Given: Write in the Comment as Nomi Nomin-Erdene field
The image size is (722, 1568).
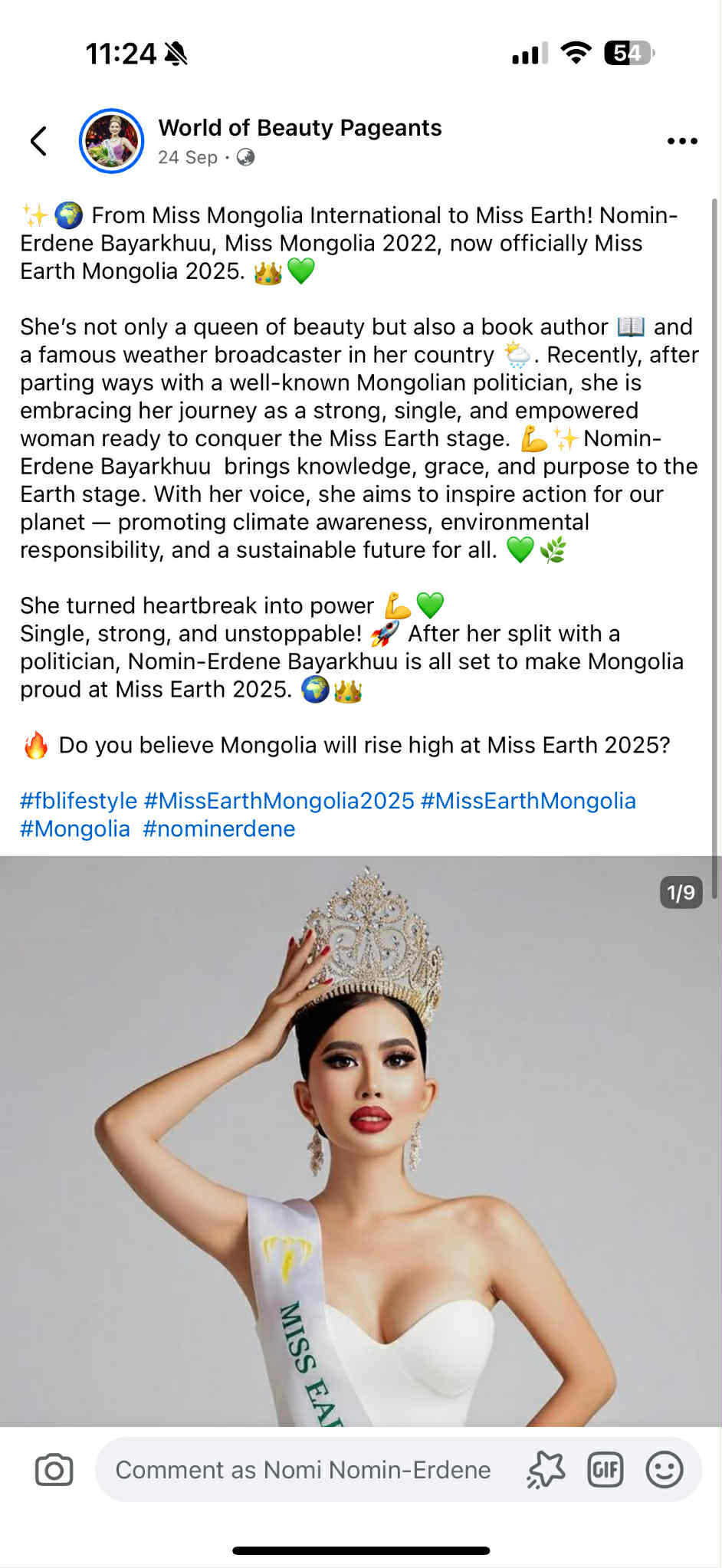Looking at the screenshot, I should [x=303, y=1470].
